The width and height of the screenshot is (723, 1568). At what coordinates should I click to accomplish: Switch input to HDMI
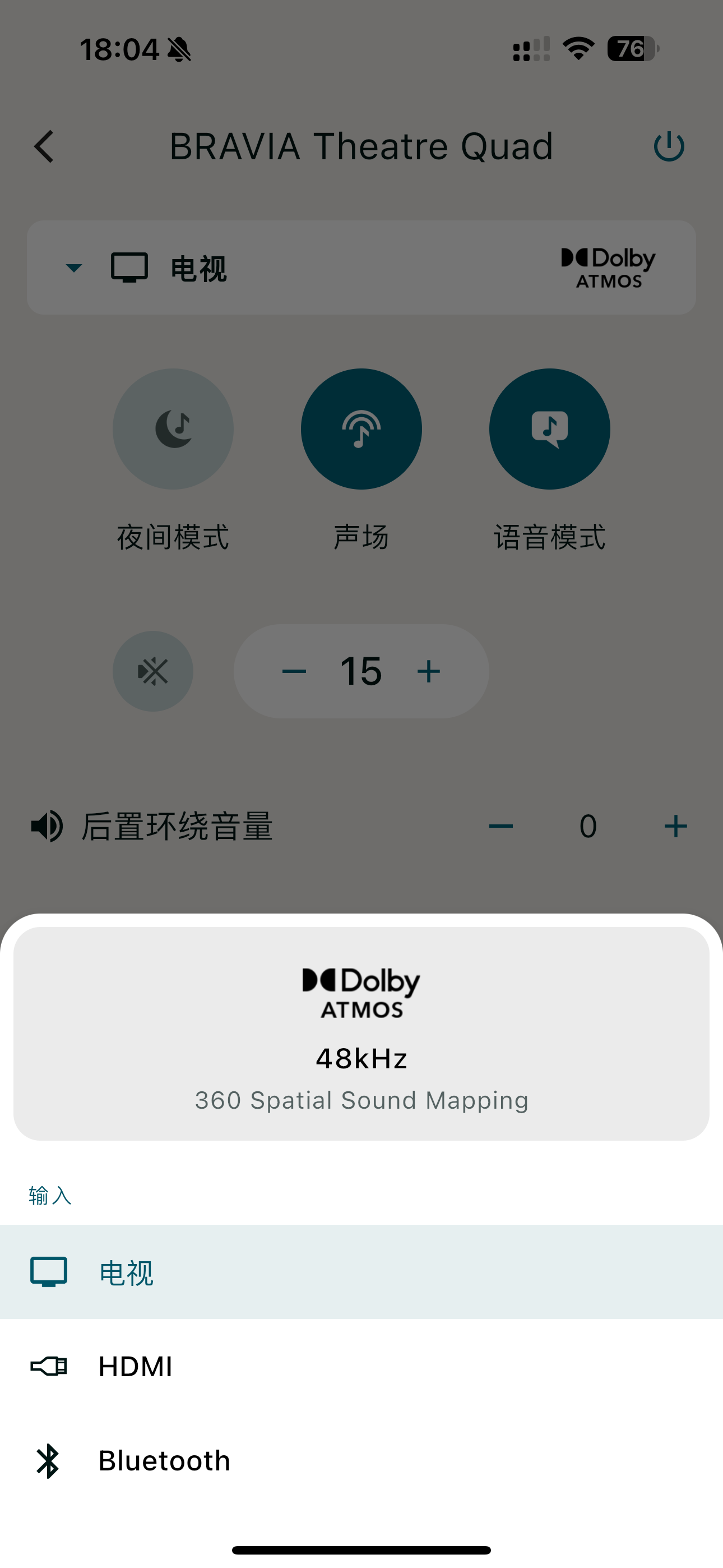point(361,1367)
